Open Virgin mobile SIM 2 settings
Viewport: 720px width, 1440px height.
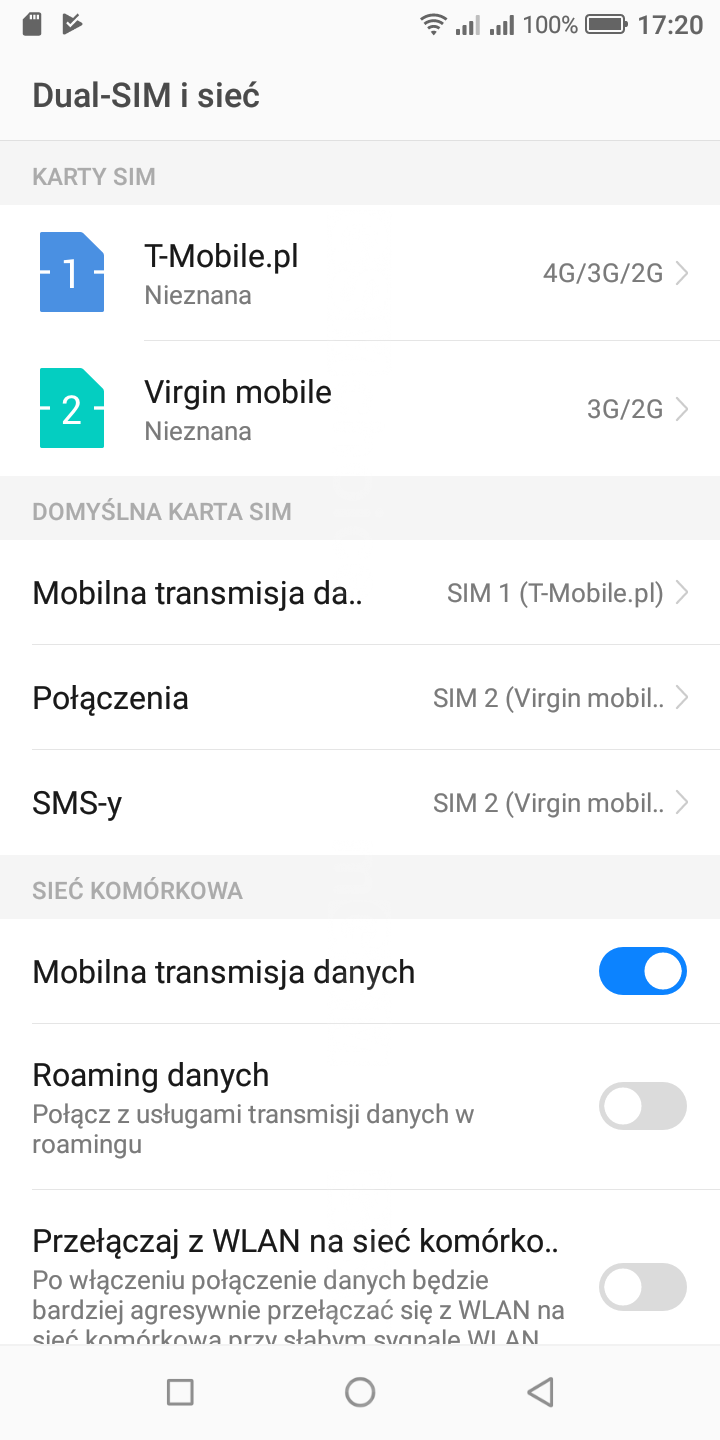(360, 409)
